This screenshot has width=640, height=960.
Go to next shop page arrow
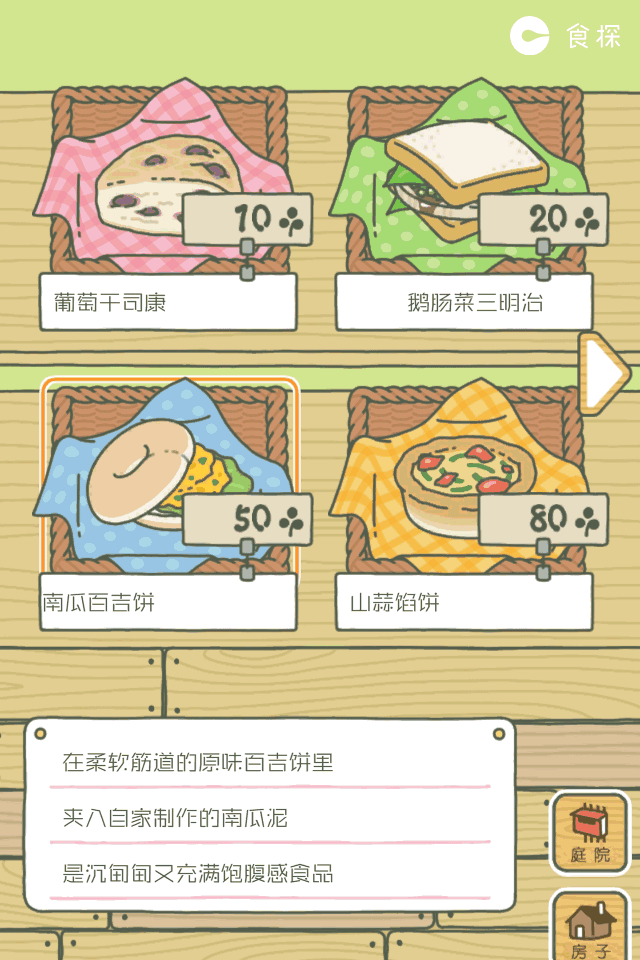pos(603,373)
